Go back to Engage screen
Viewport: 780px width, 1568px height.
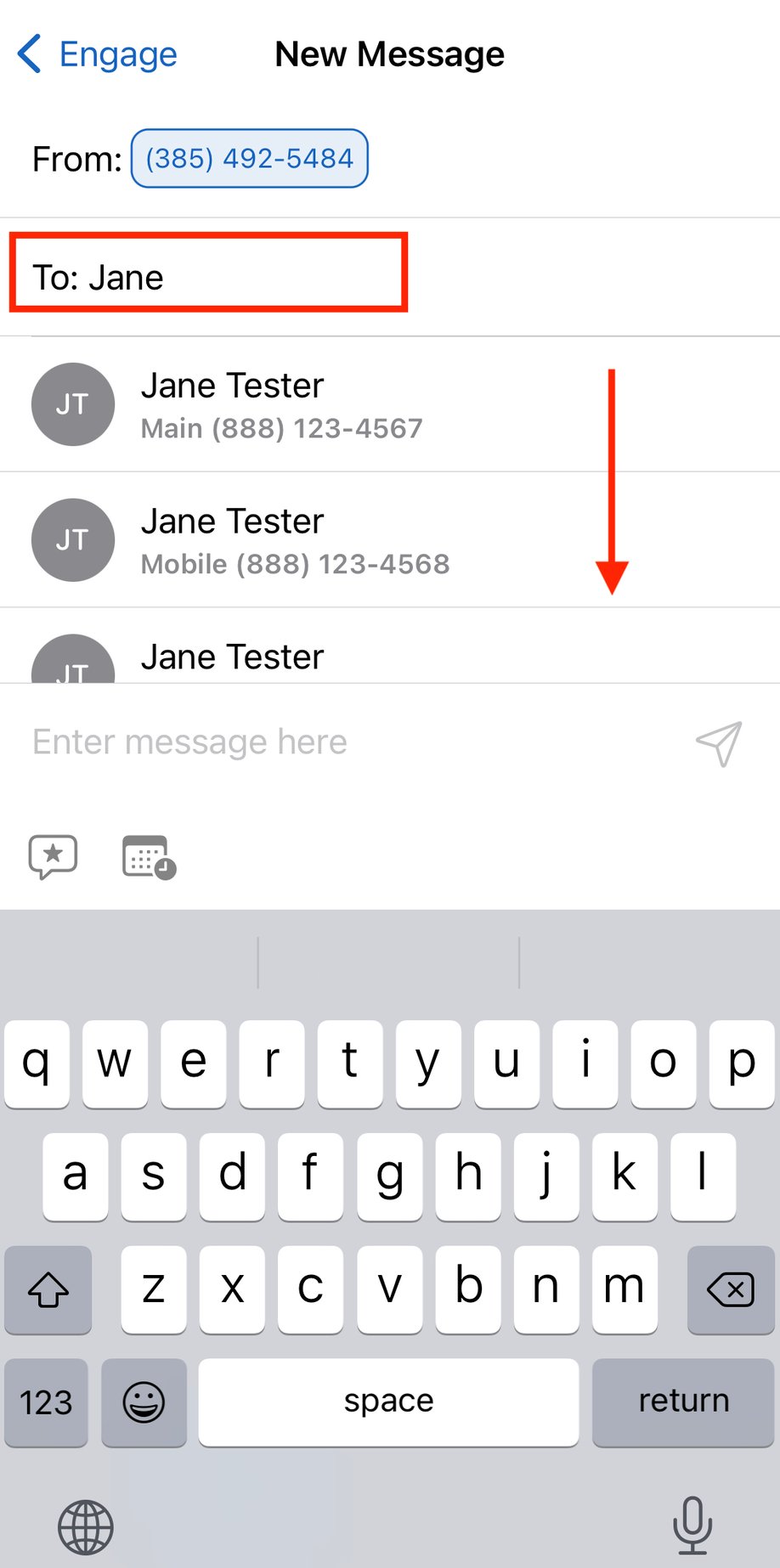(x=96, y=54)
